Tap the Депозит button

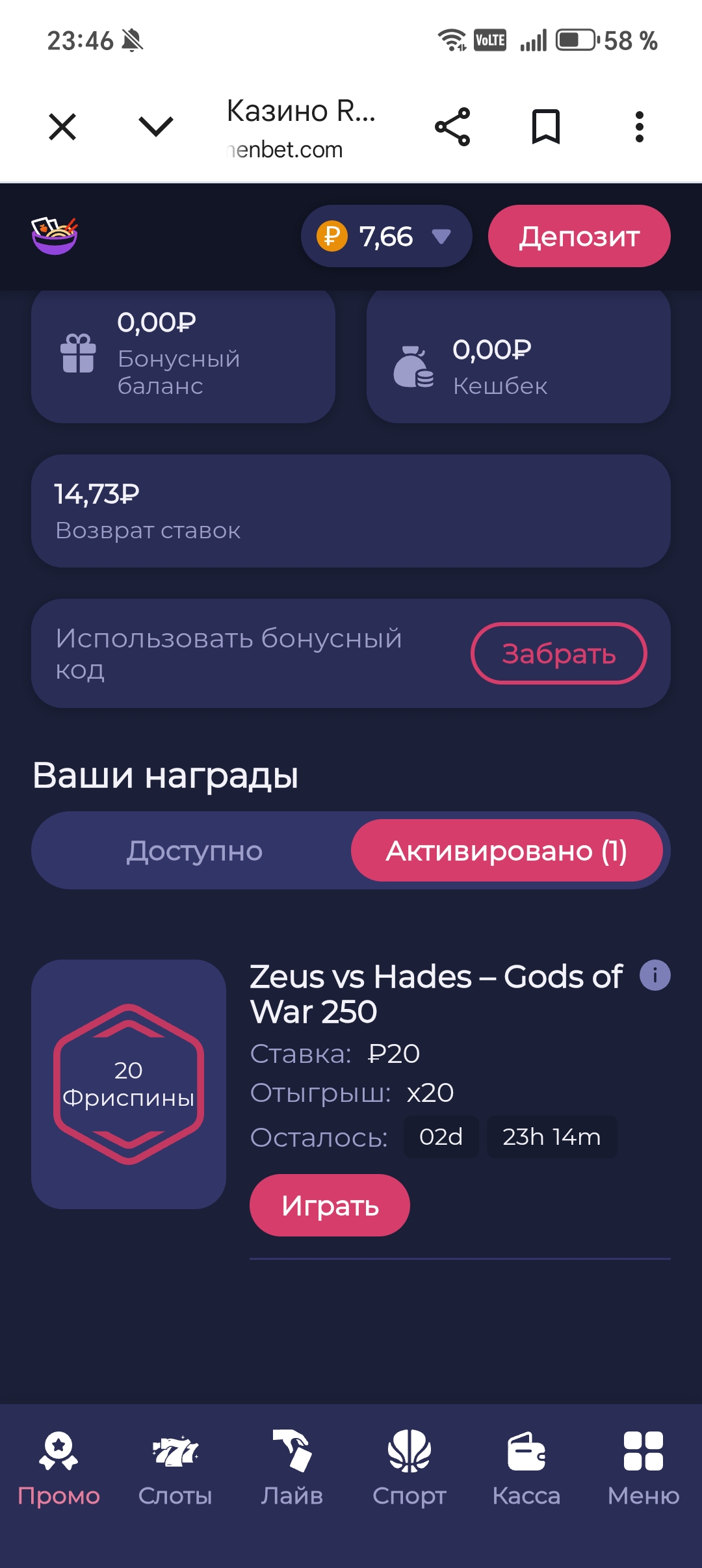point(579,236)
